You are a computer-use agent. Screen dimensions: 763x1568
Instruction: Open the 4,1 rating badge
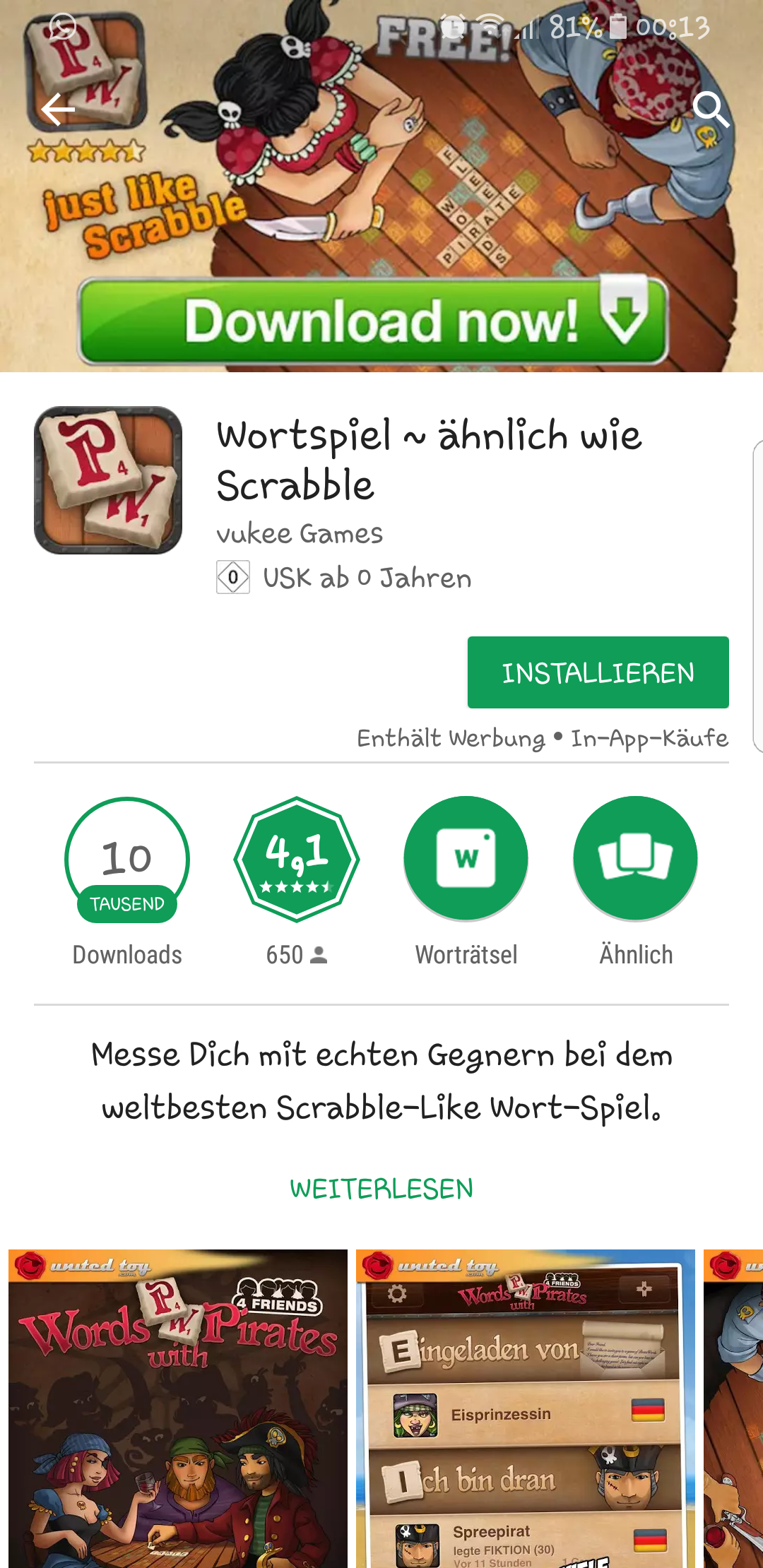tap(297, 859)
